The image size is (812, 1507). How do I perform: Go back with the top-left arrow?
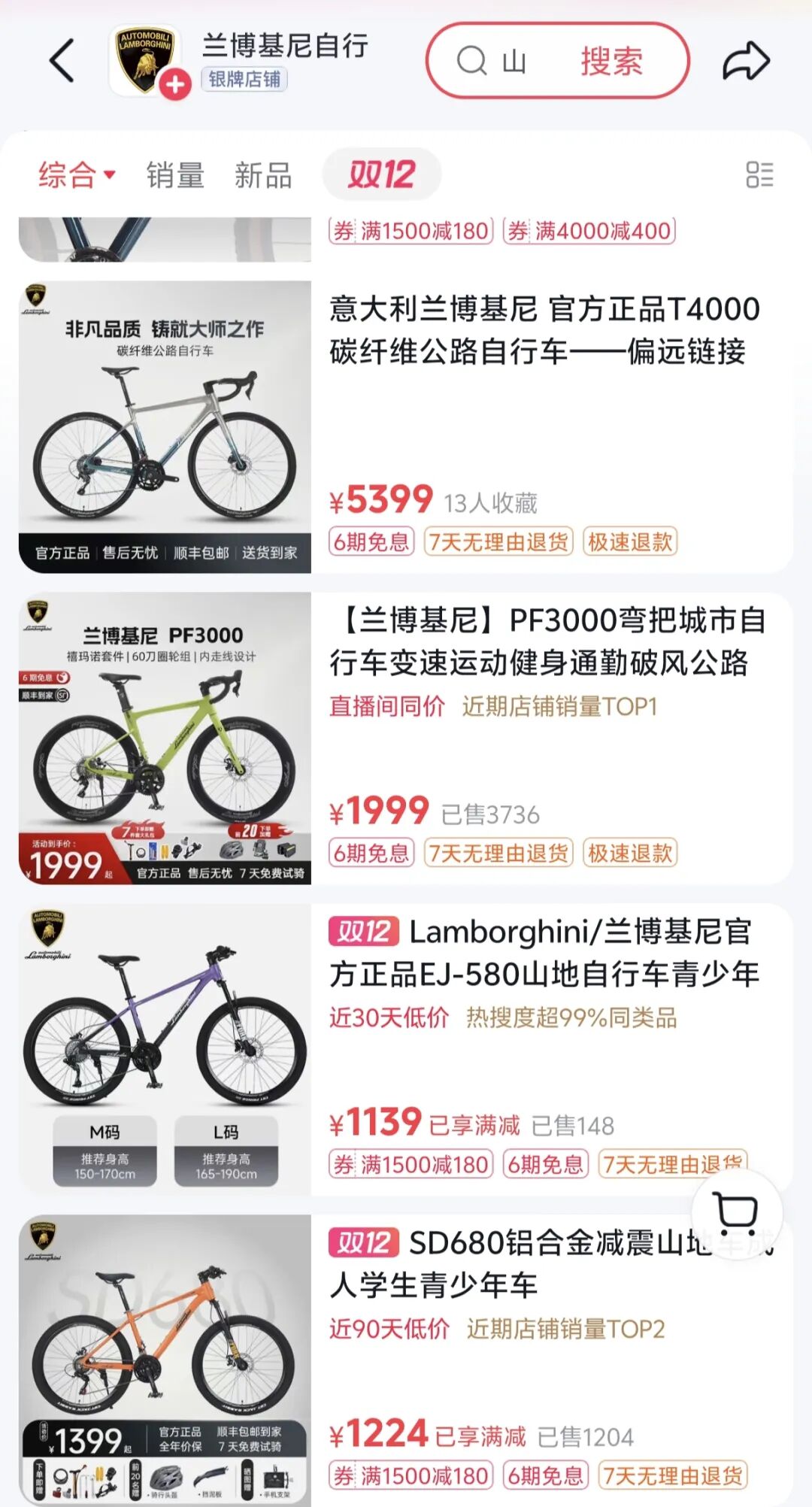62,60
